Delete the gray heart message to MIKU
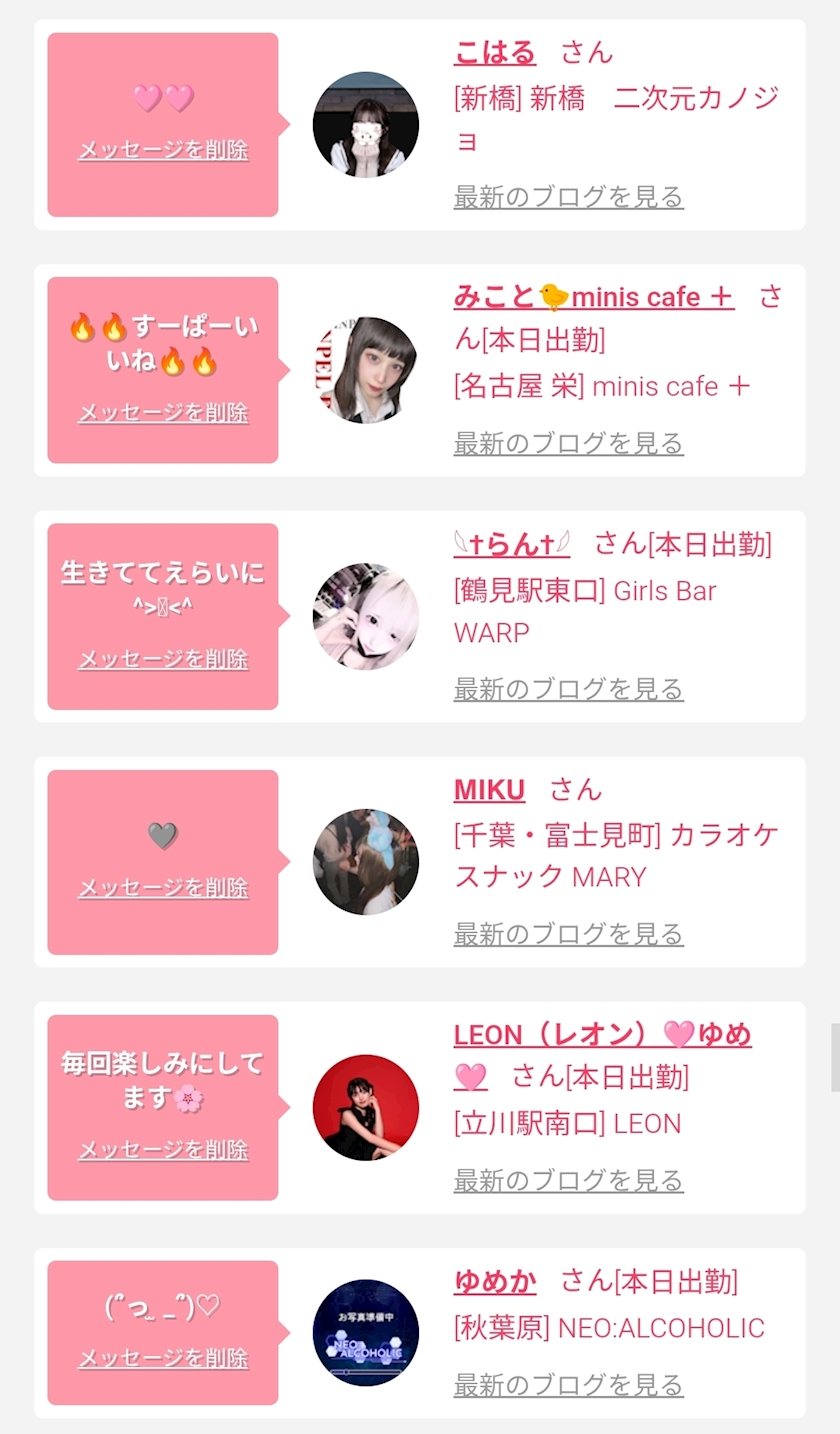840x1434 pixels. tap(163, 888)
